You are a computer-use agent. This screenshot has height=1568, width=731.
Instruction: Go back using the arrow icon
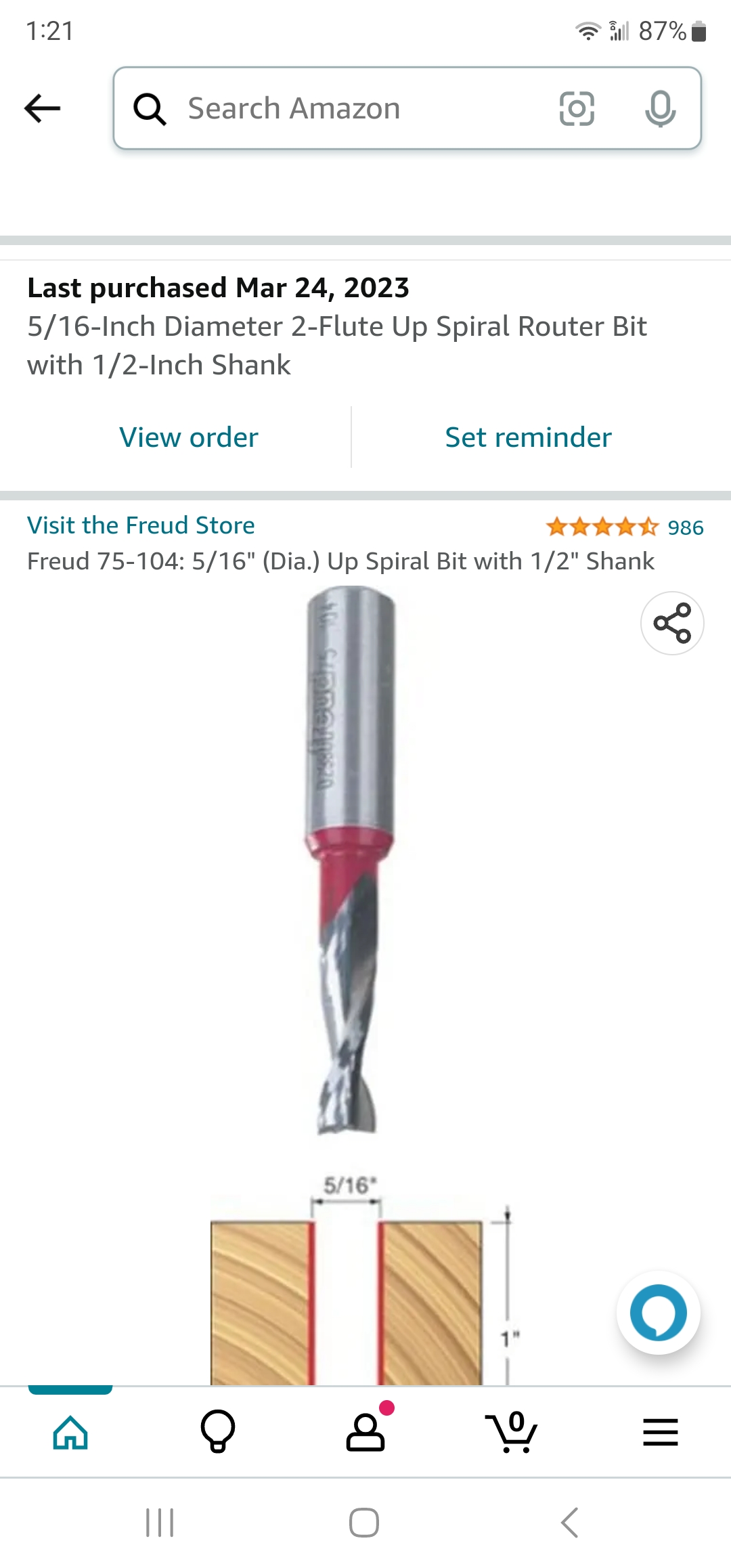pyautogui.click(x=42, y=108)
